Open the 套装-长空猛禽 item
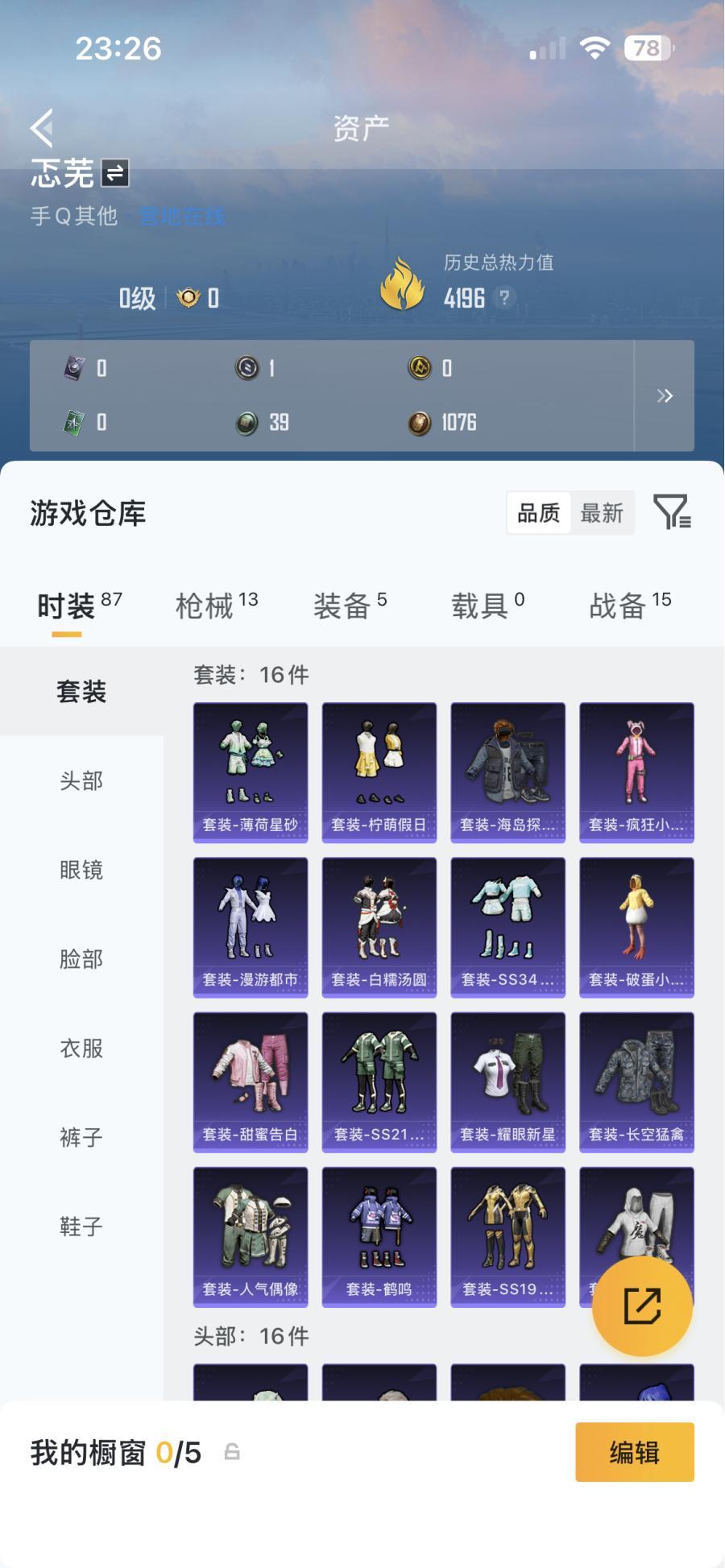This screenshot has width=725, height=1568. pyautogui.click(x=636, y=1081)
